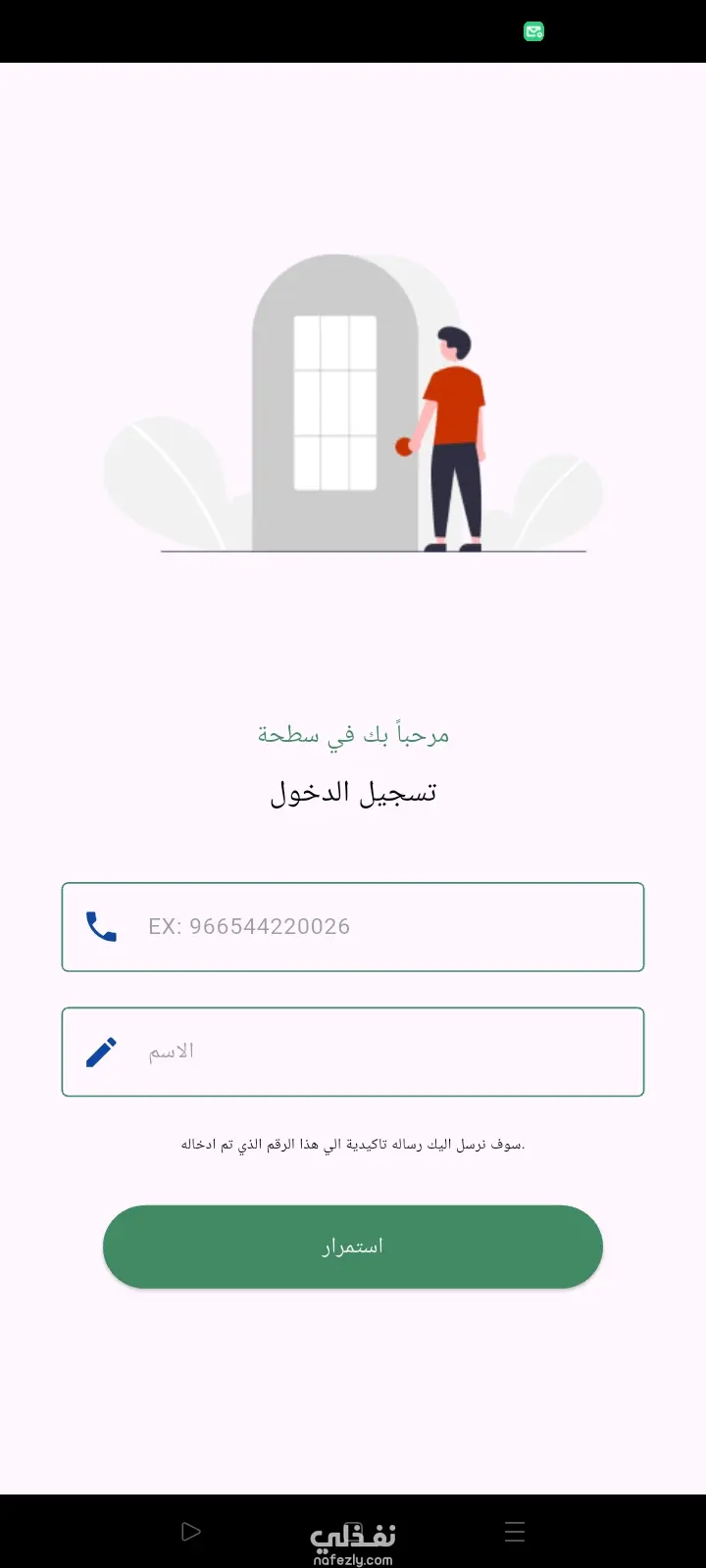
Task: Tap the system back triangle
Action: (x=191, y=1532)
